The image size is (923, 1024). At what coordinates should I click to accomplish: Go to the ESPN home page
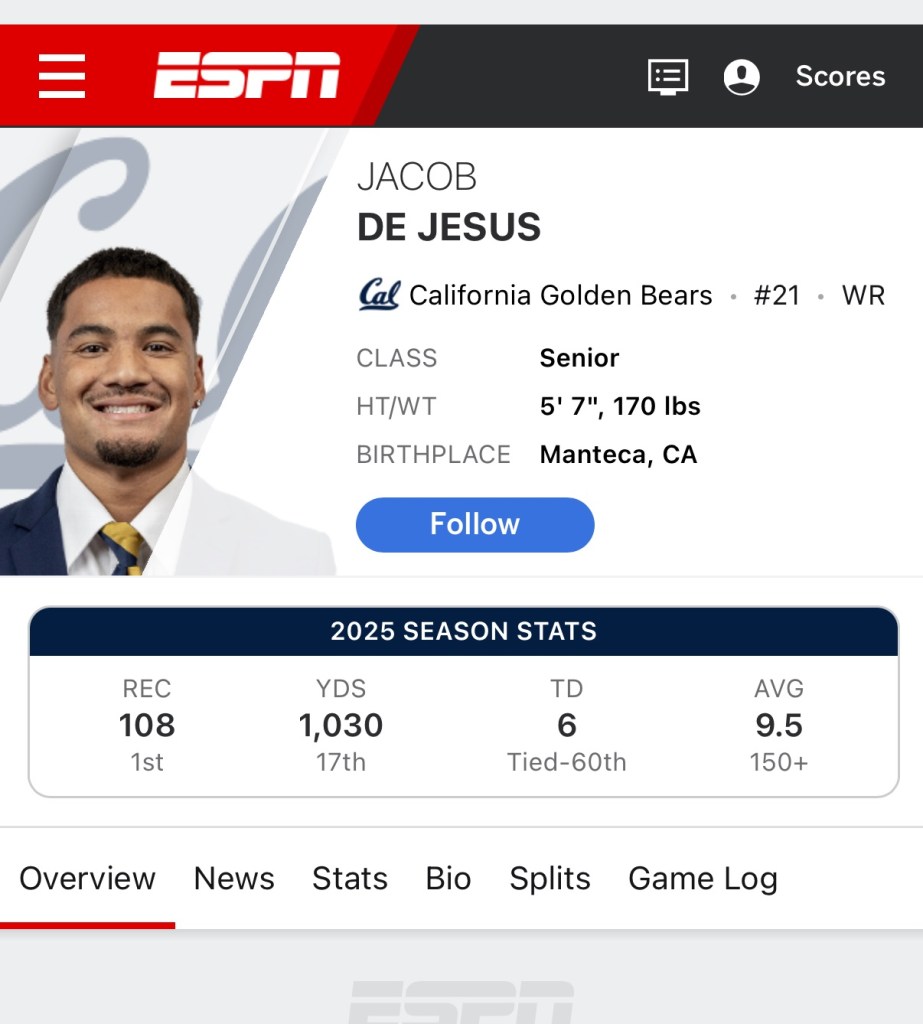tap(247, 76)
